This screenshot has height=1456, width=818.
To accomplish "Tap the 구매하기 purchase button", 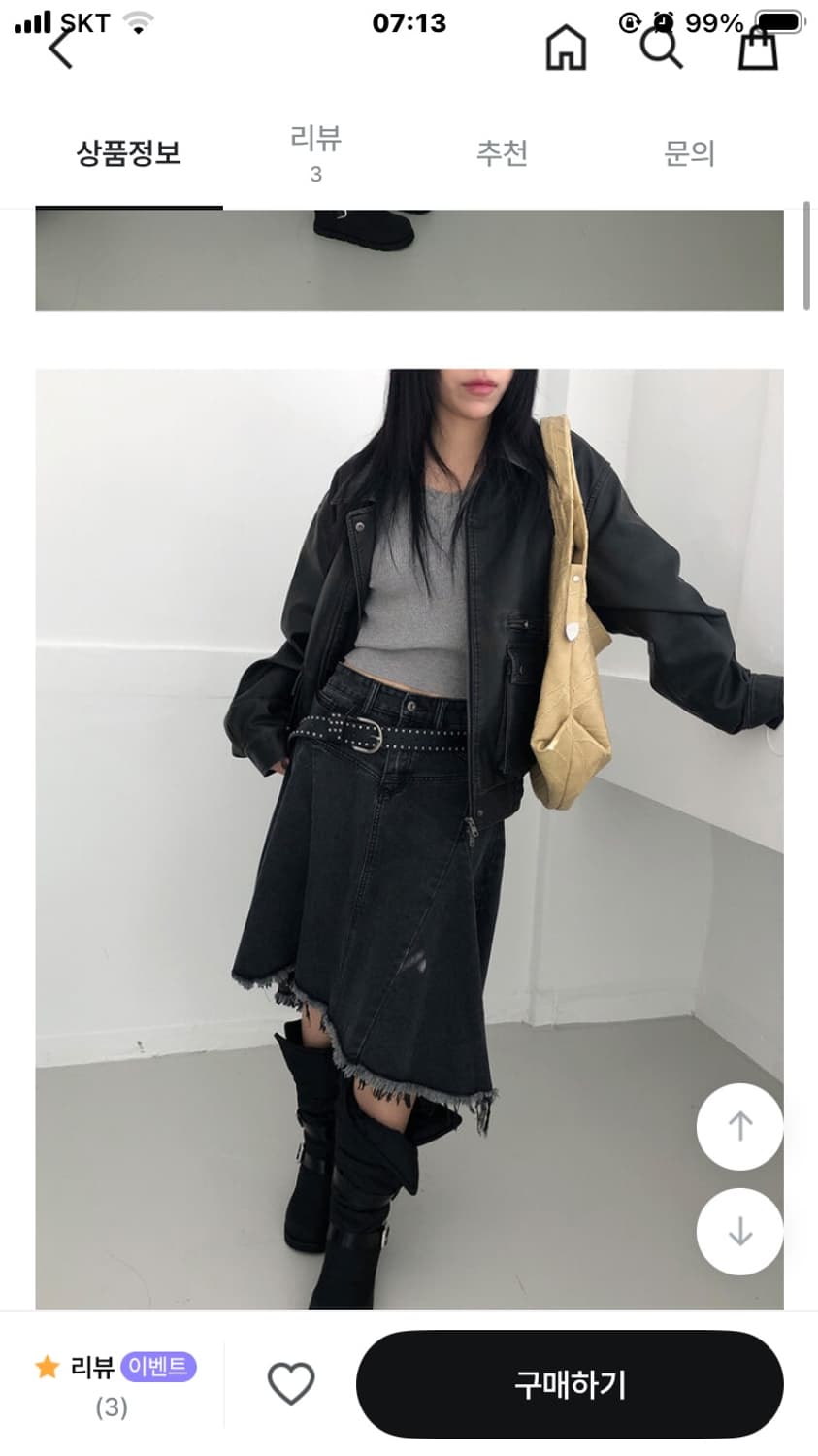I will pos(570,1386).
